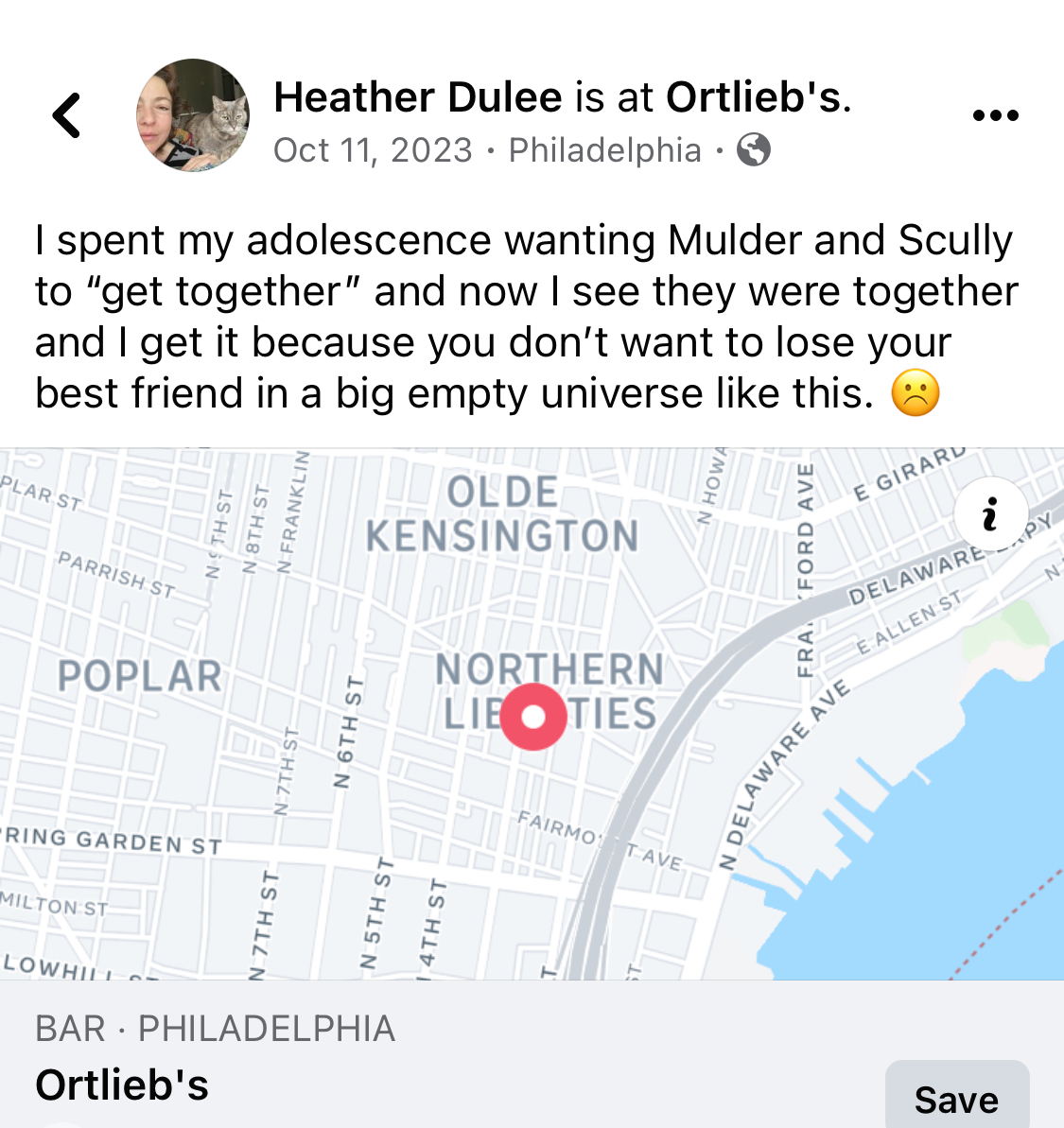Open the Ortlieb's location map

point(532,716)
